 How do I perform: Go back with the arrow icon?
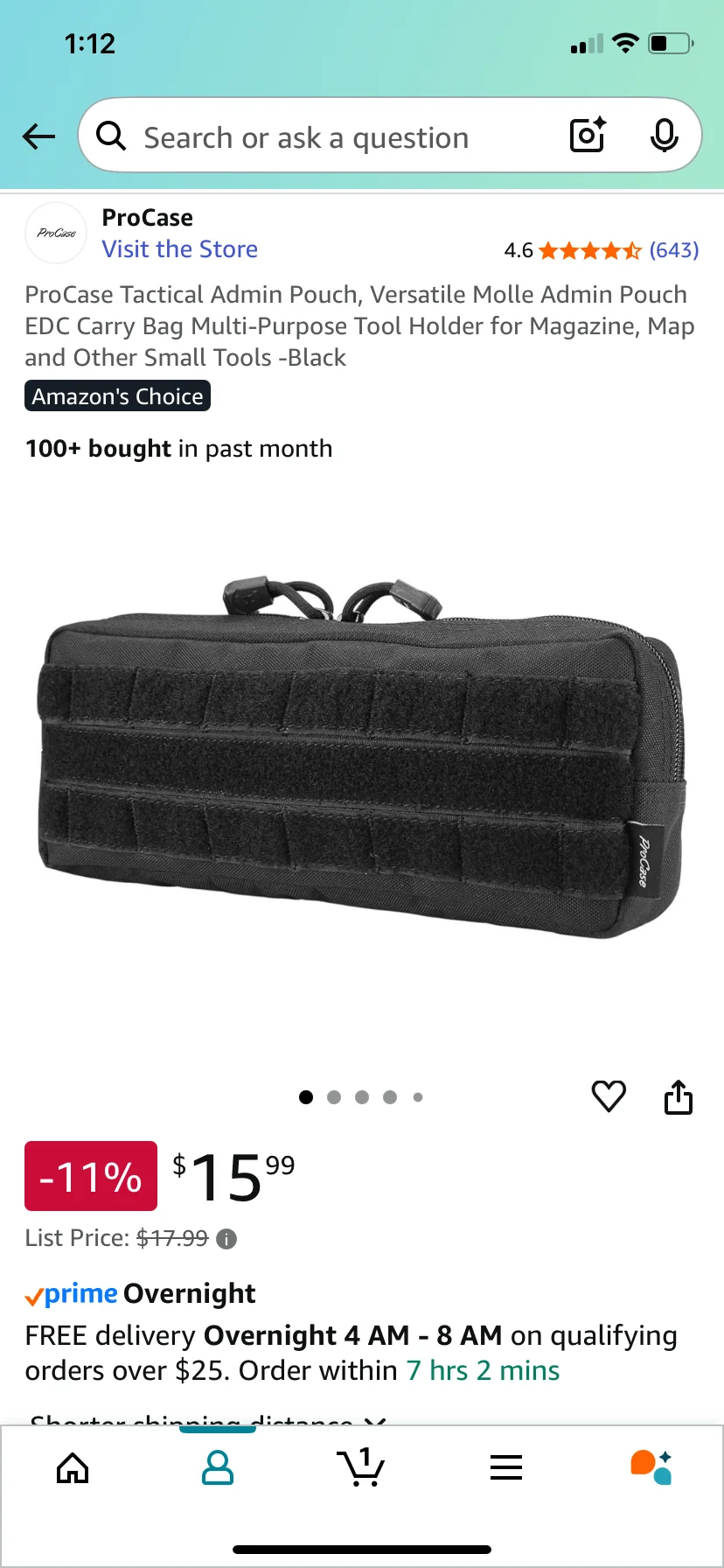click(x=38, y=136)
